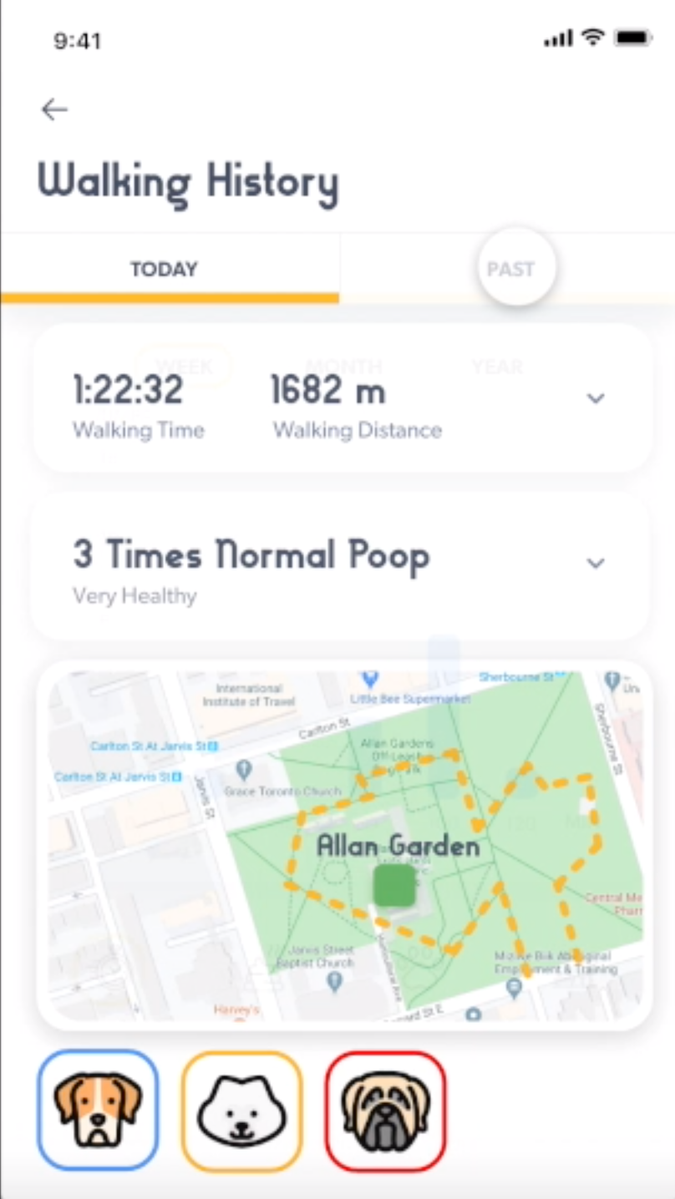Image resolution: width=675 pixels, height=1199 pixels.
Task: Expand the walking time and distance card
Action: click(596, 398)
